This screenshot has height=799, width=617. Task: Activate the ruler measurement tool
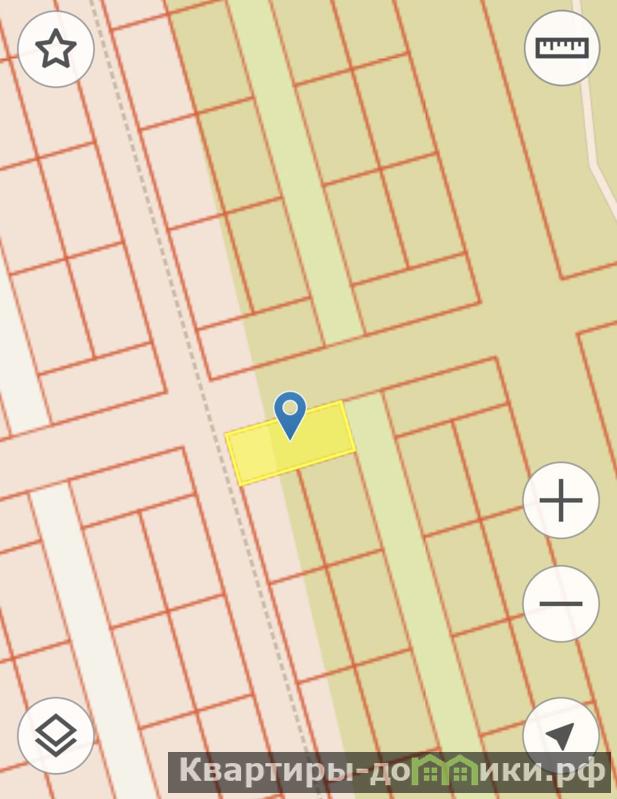click(x=561, y=49)
